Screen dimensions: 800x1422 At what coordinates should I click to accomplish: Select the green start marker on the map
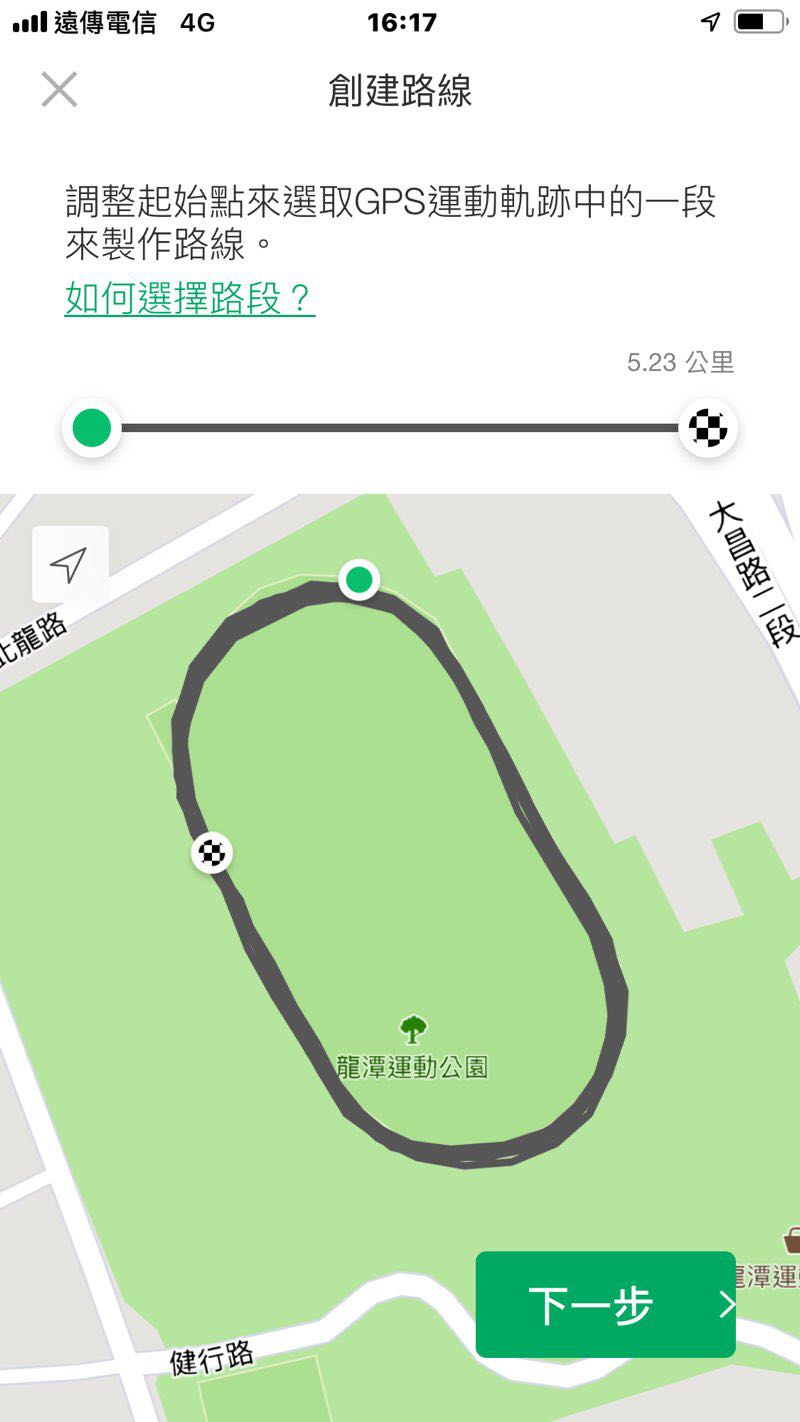[x=358, y=579]
